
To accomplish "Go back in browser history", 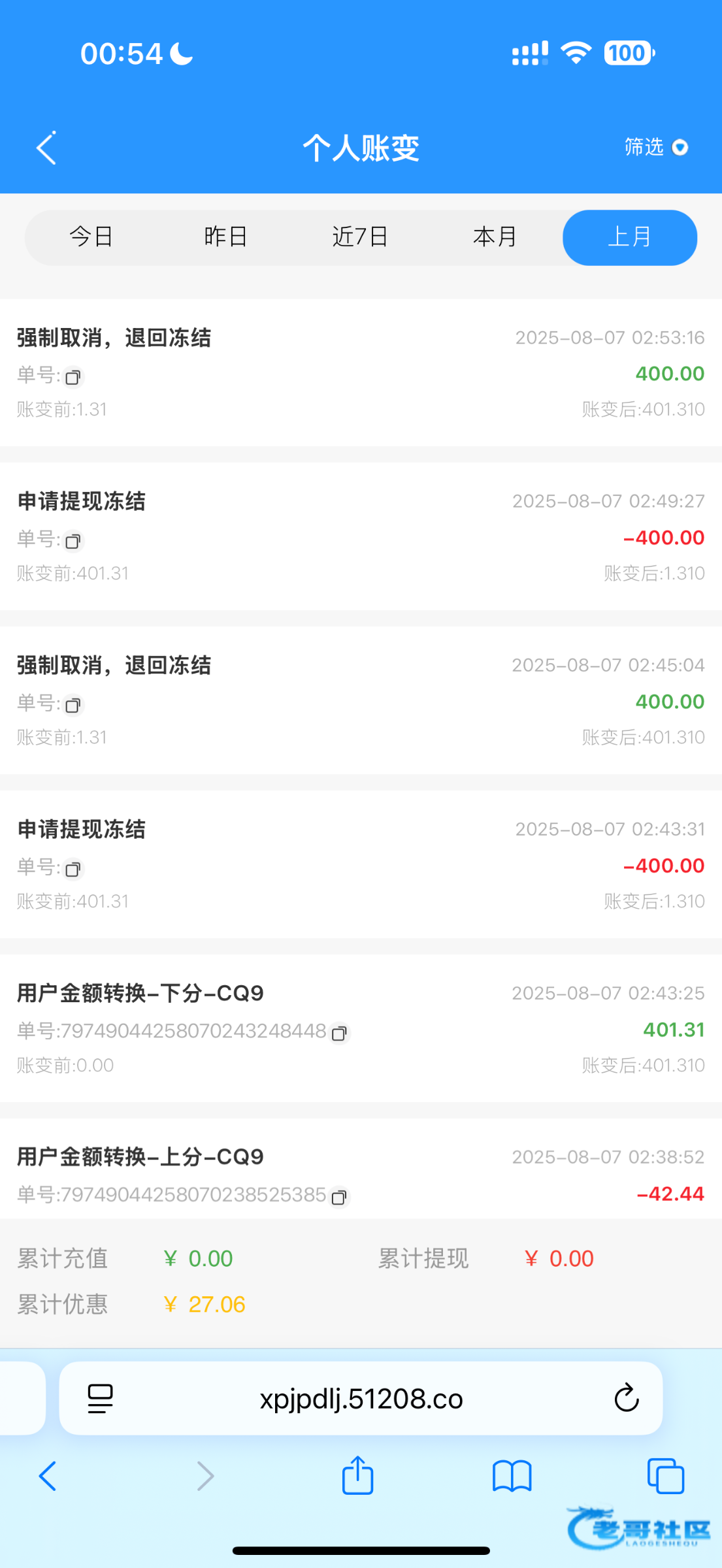I will coord(48,1476).
